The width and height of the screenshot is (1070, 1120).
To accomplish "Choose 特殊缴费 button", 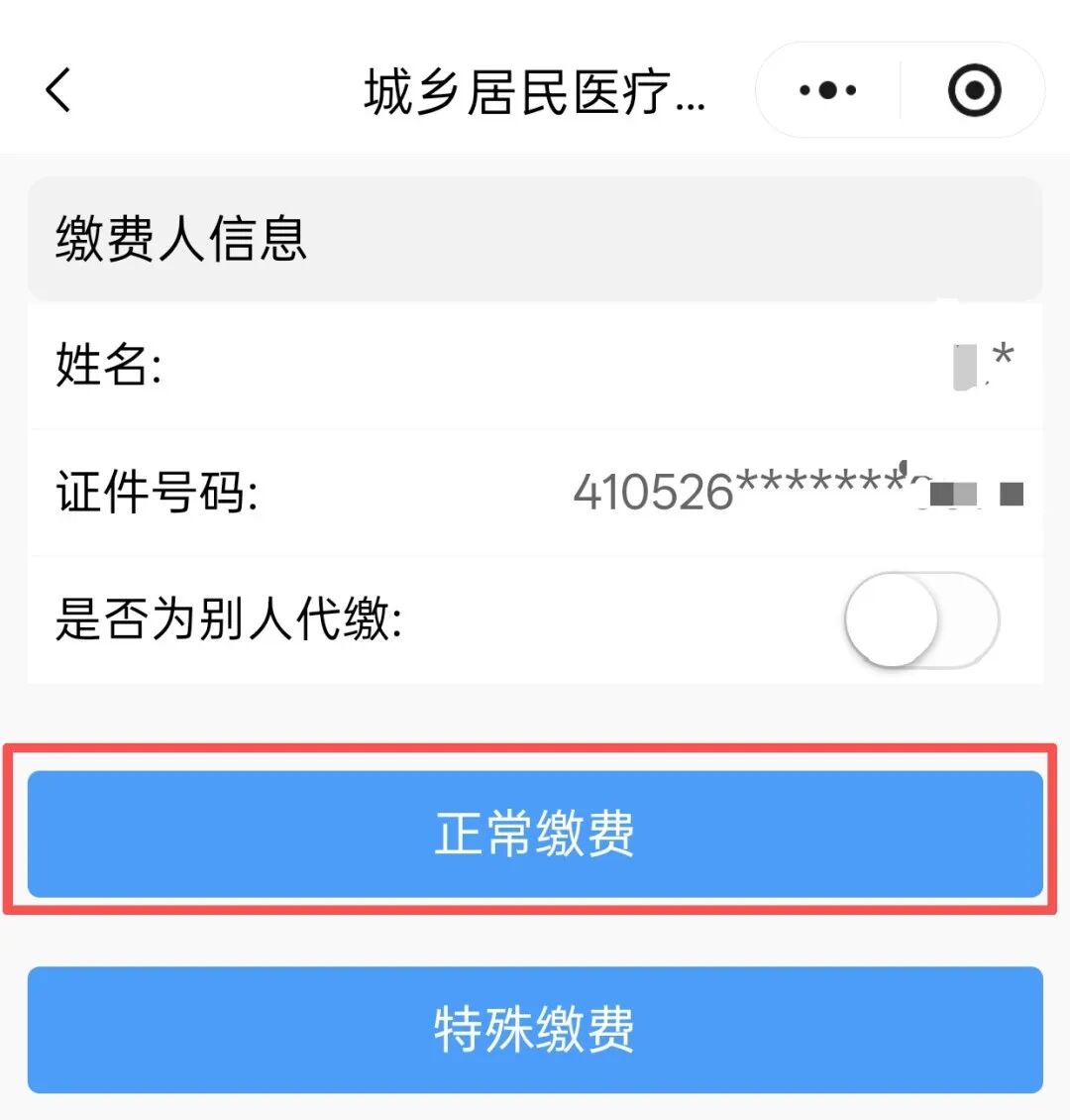I will 535,1029.
